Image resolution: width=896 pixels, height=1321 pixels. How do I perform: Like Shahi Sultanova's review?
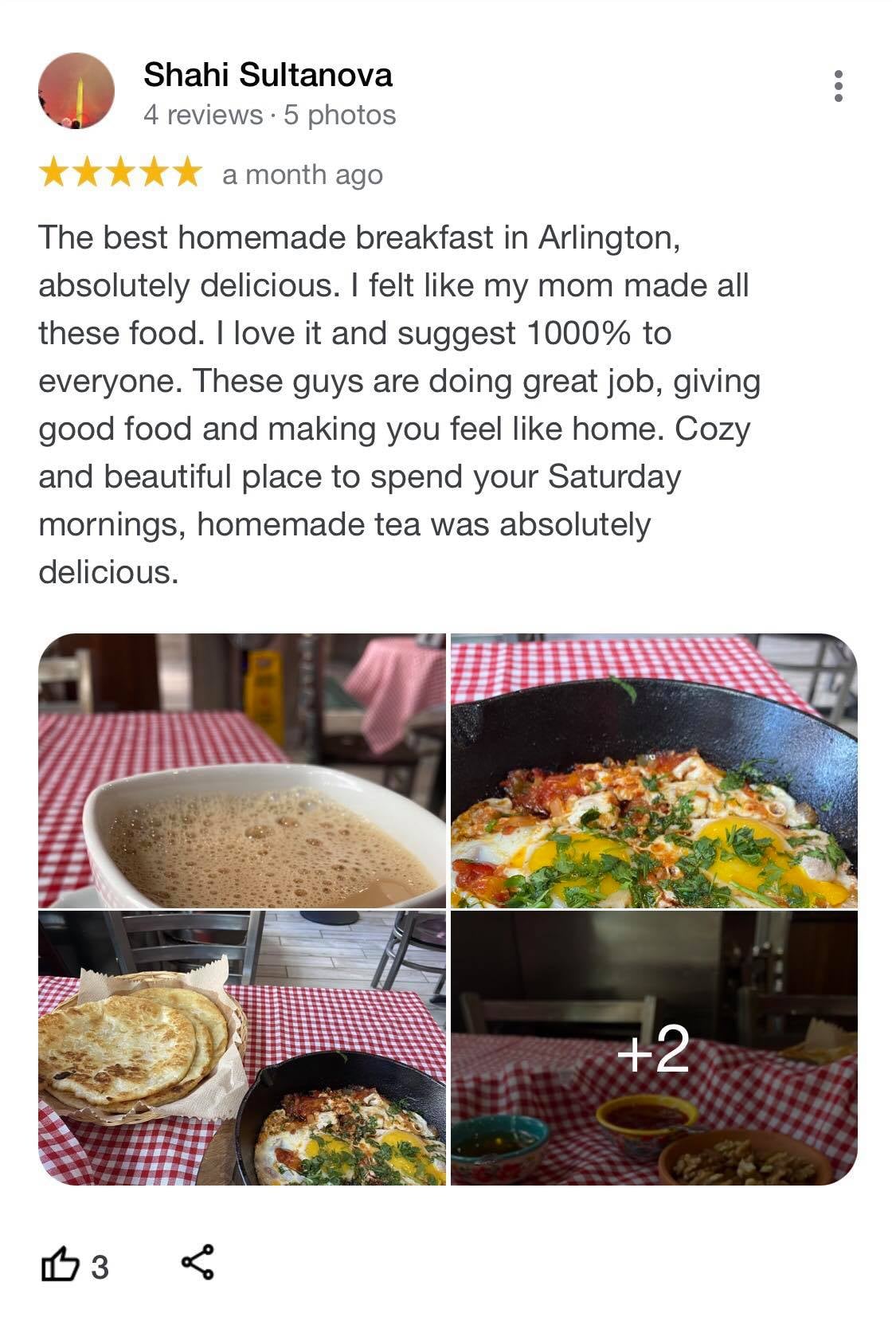(61, 1265)
